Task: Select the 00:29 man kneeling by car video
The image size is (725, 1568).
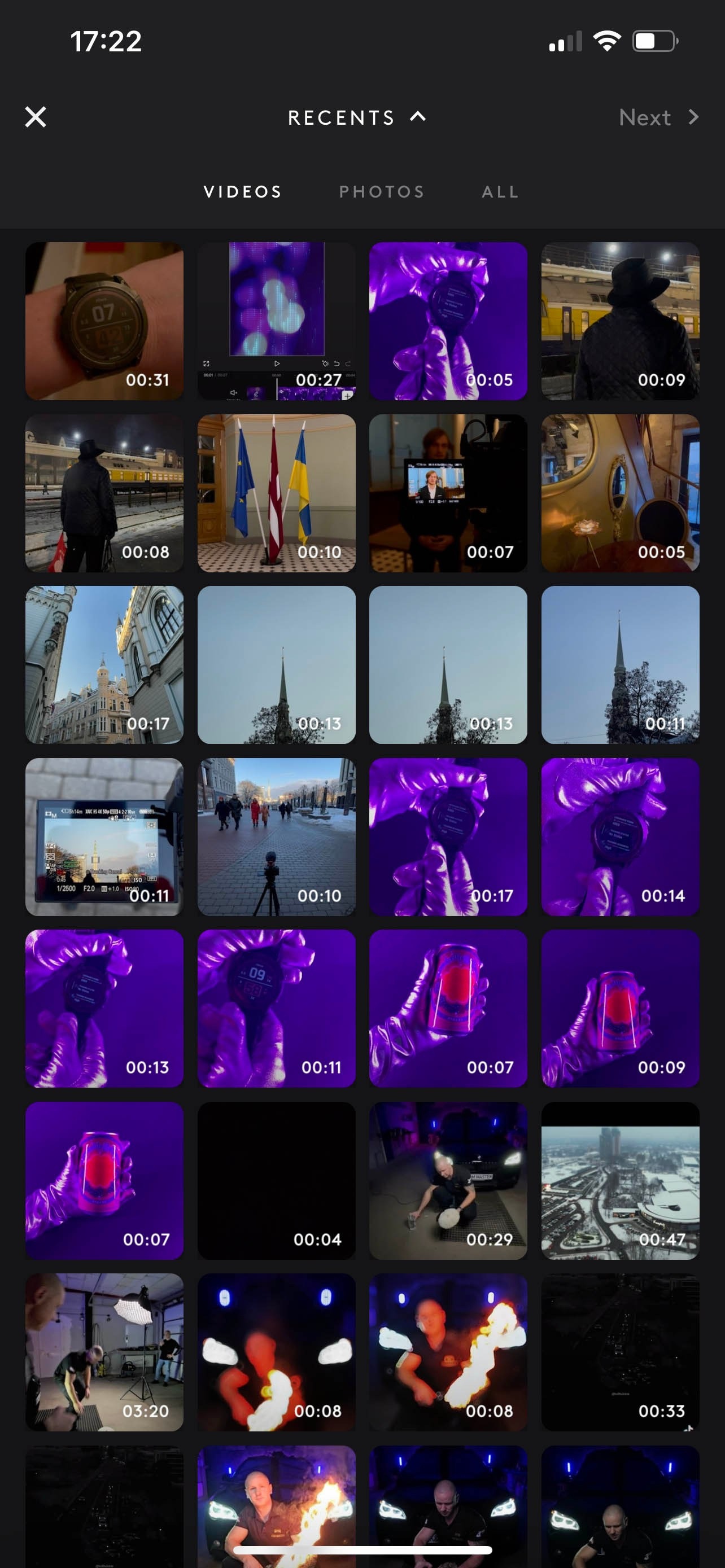Action: pyautogui.click(x=448, y=1181)
